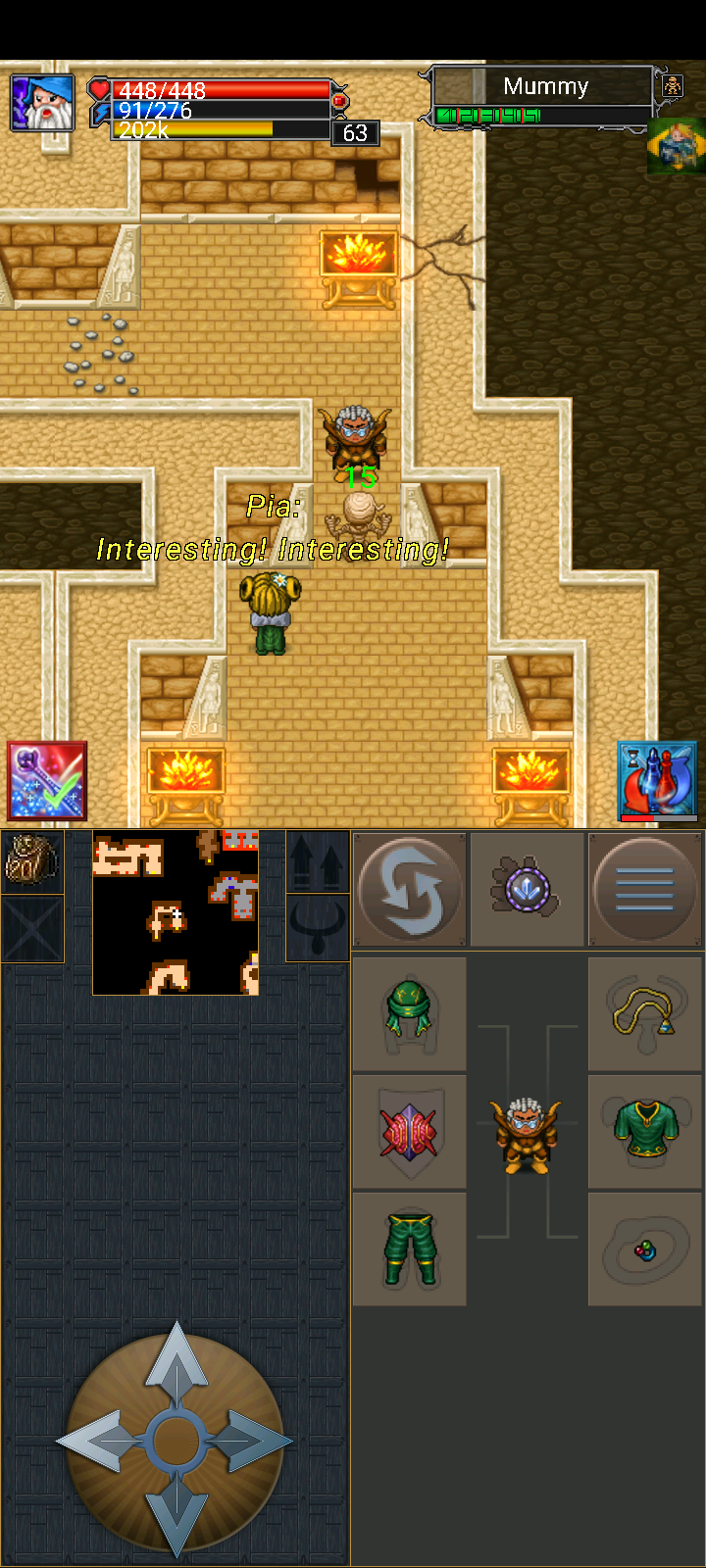706x1568 pixels.
Task: Use the magic wand skill shortcut
Action: 47,780
